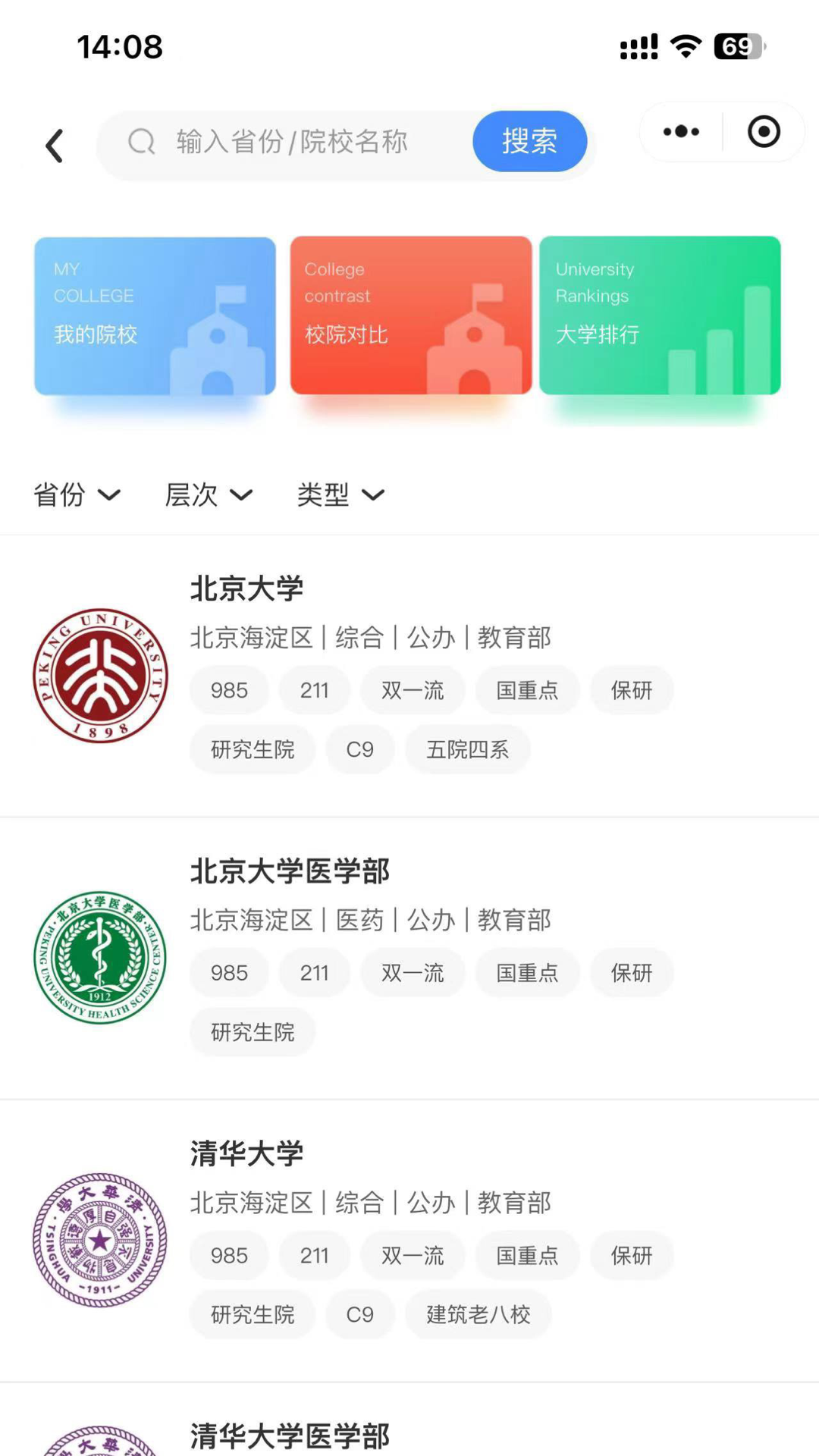The image size is (819, 1456).
Task: Close the mini program via circle icon
Action: pyautogui.click(x=763, y=132)
